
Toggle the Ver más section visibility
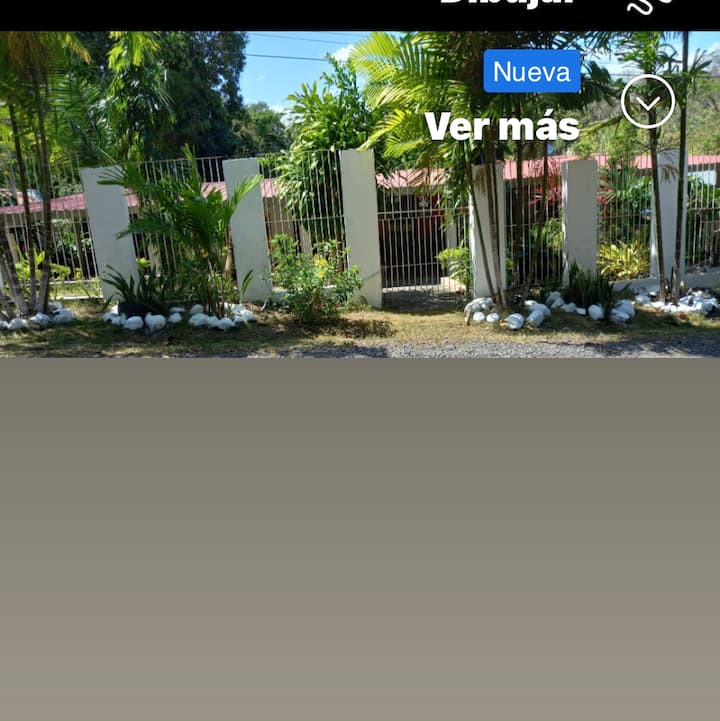503,127
